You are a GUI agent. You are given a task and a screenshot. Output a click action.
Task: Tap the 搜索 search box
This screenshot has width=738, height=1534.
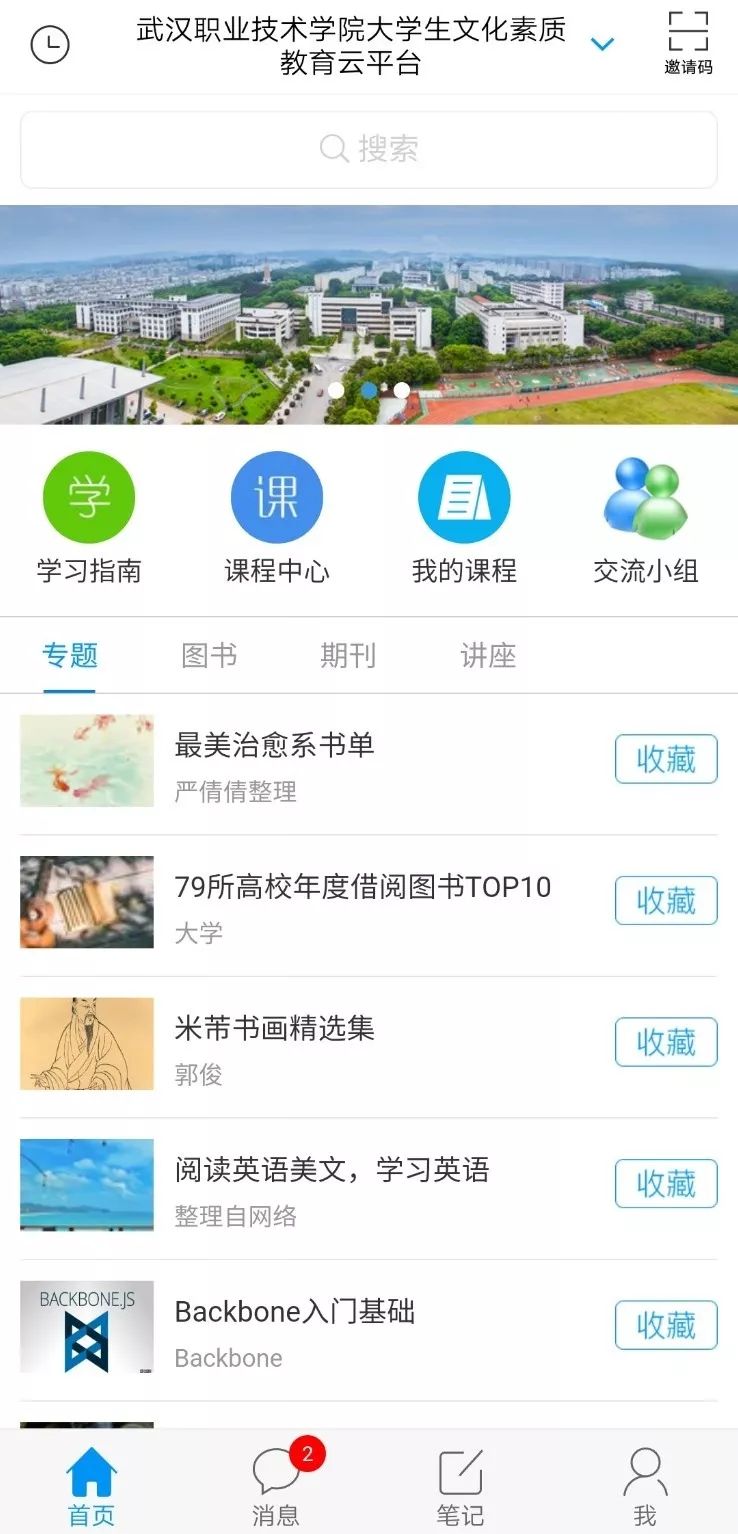coord(369,150)
